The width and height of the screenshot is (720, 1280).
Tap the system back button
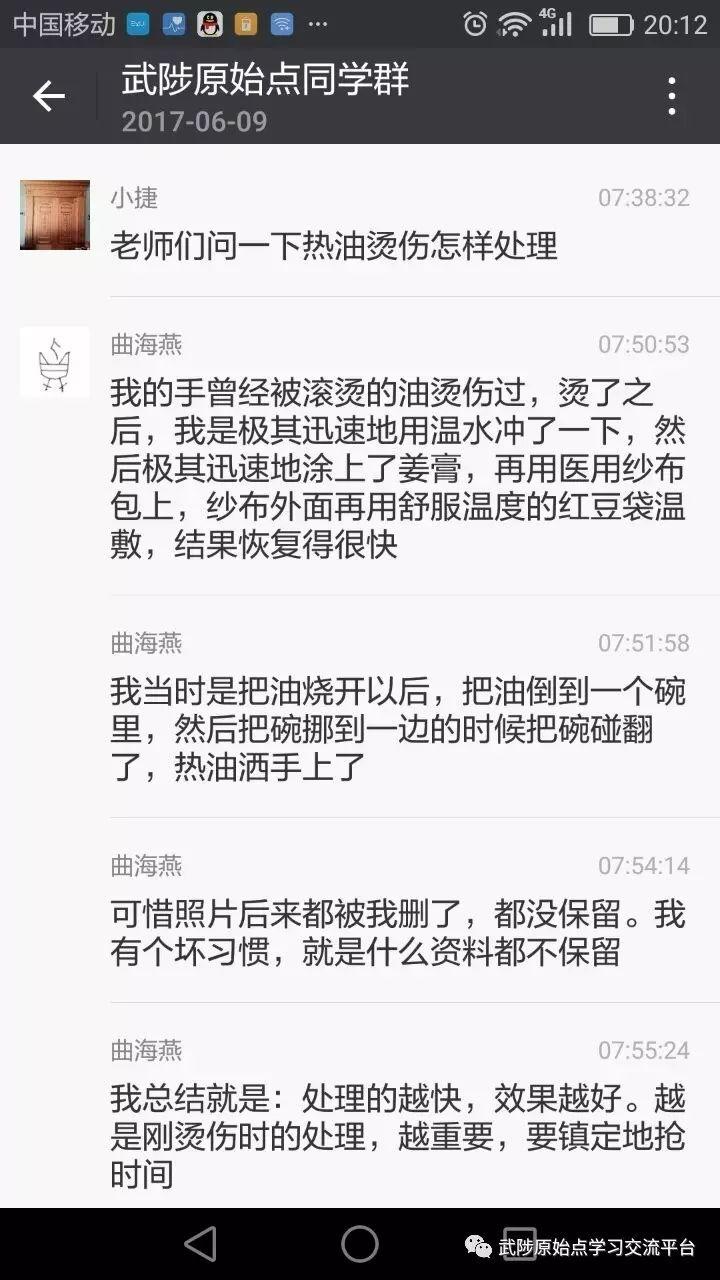(x=201, y=1243)
